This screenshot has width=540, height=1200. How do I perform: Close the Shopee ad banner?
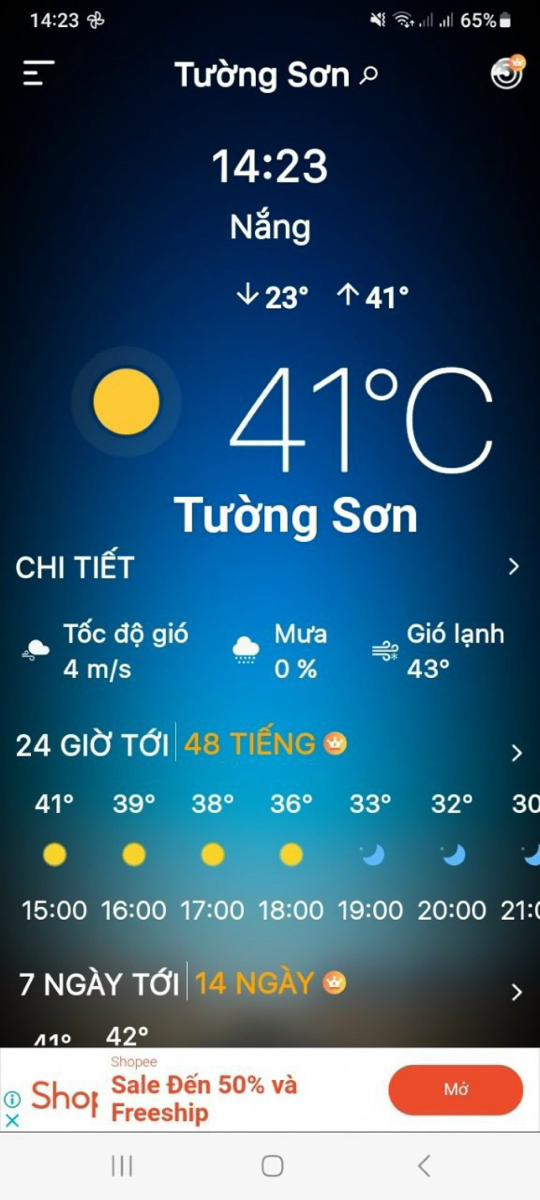tap(13, 1121)
